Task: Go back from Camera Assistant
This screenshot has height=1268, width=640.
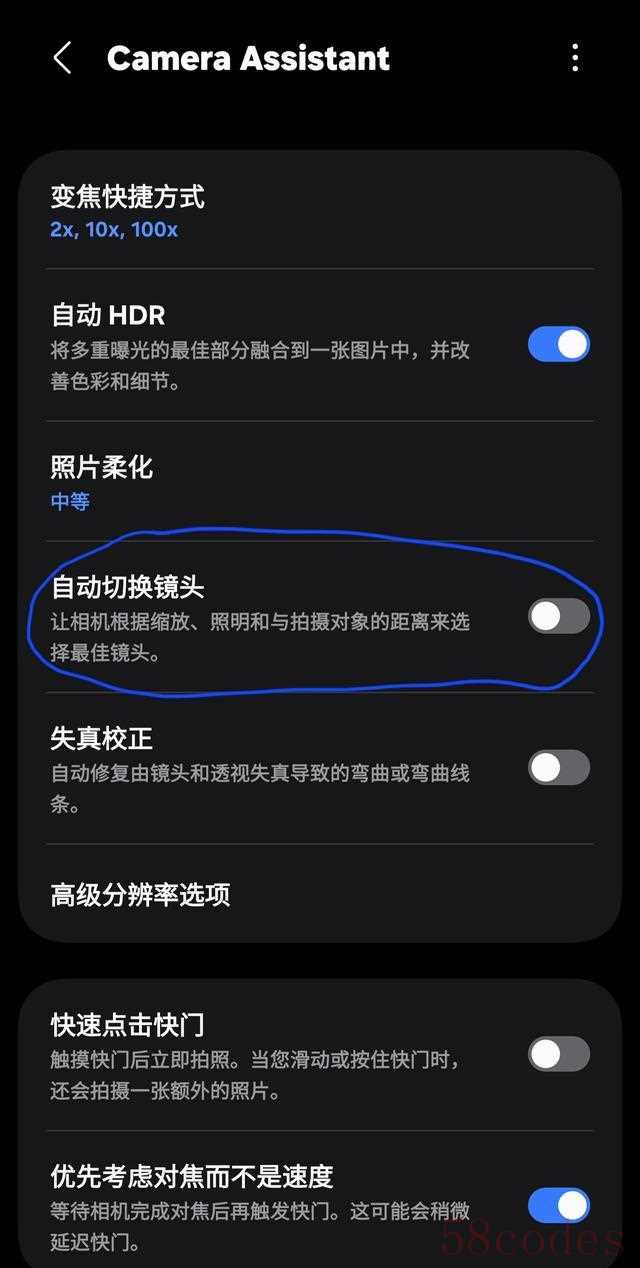Action: click(62, 58)
